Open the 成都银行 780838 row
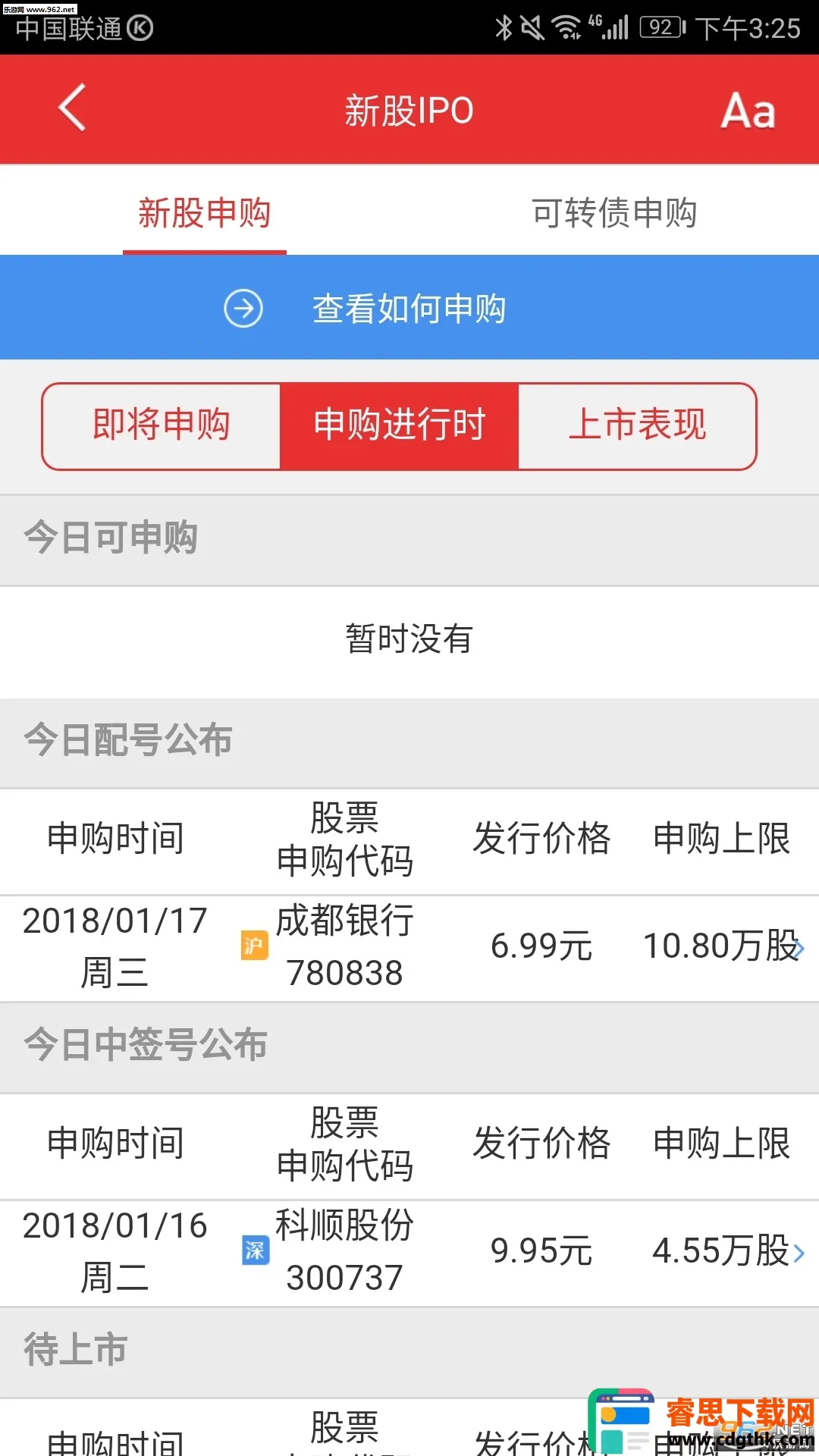Image resolution: width=819 pixels, height=1456 pixels. pyautogui.click(x=409, y=948)
